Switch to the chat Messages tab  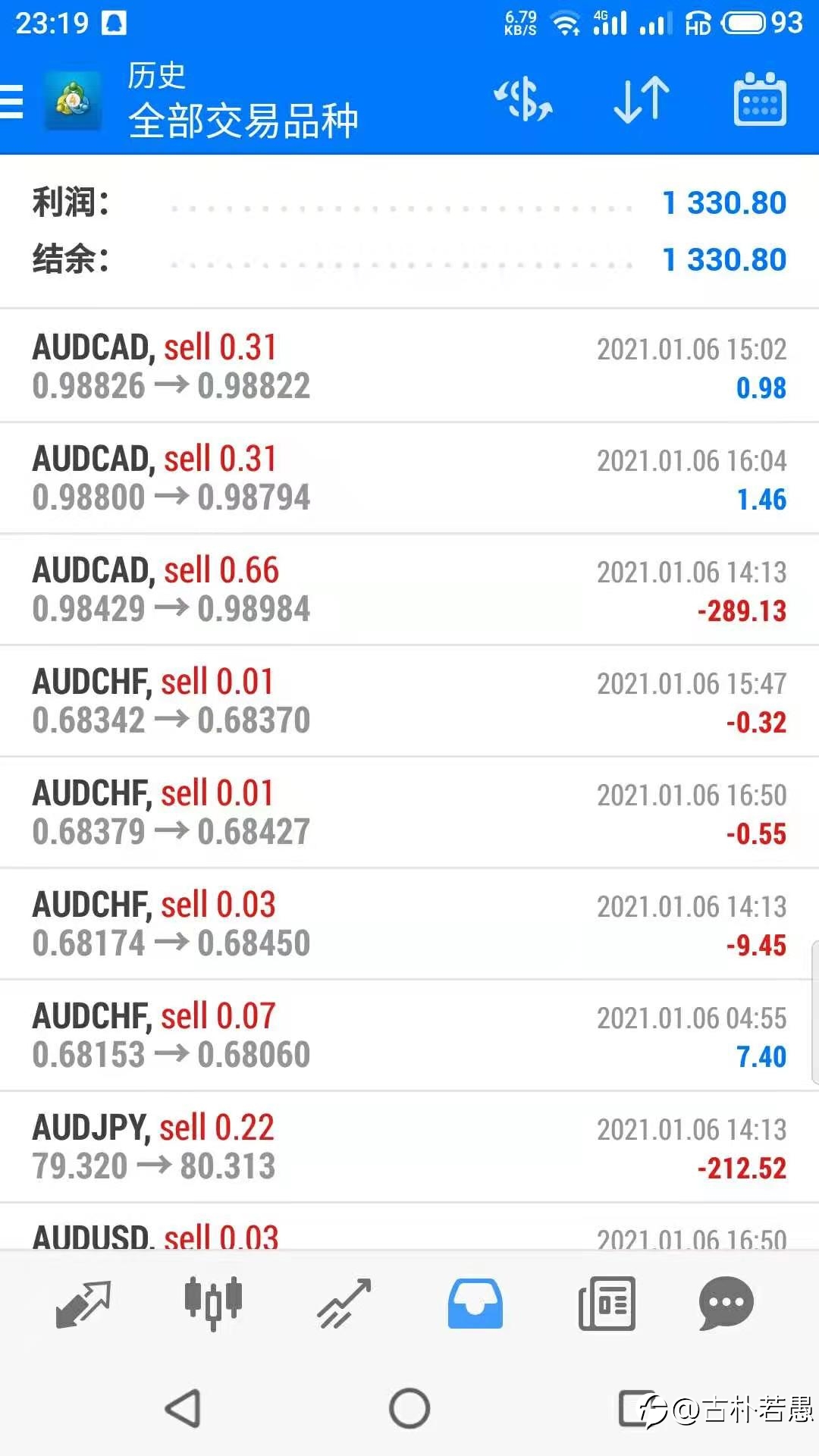[726, 1304]
